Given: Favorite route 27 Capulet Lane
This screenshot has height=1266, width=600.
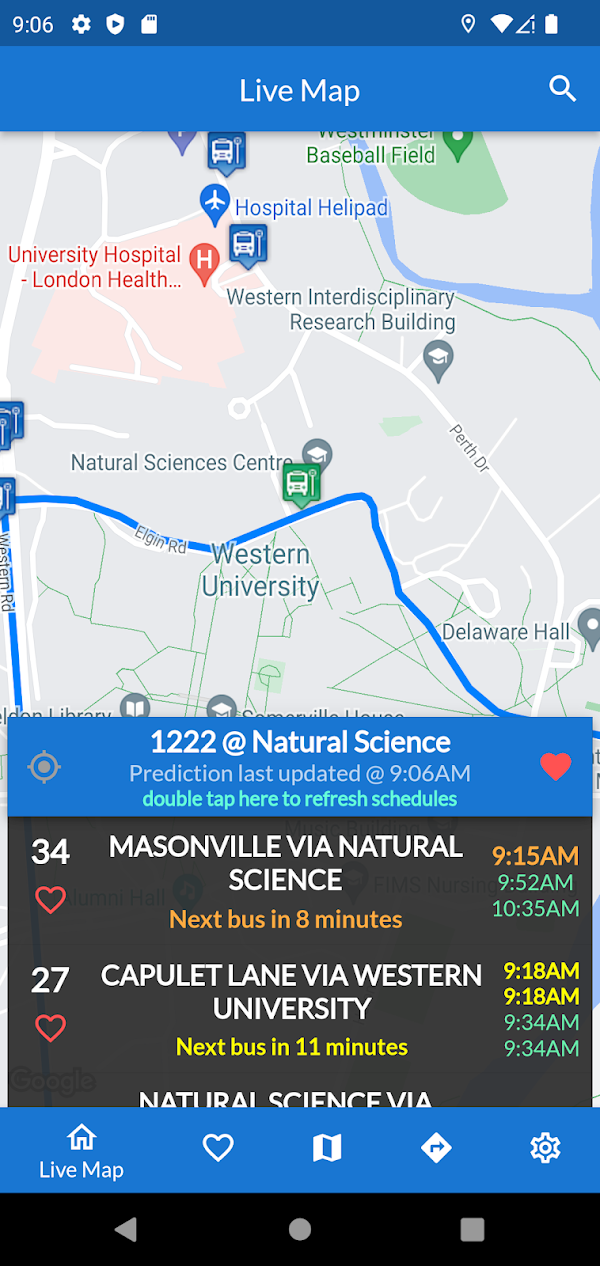Looking at the screenshot, I should pyautogui.click(x=50, y=1028).
